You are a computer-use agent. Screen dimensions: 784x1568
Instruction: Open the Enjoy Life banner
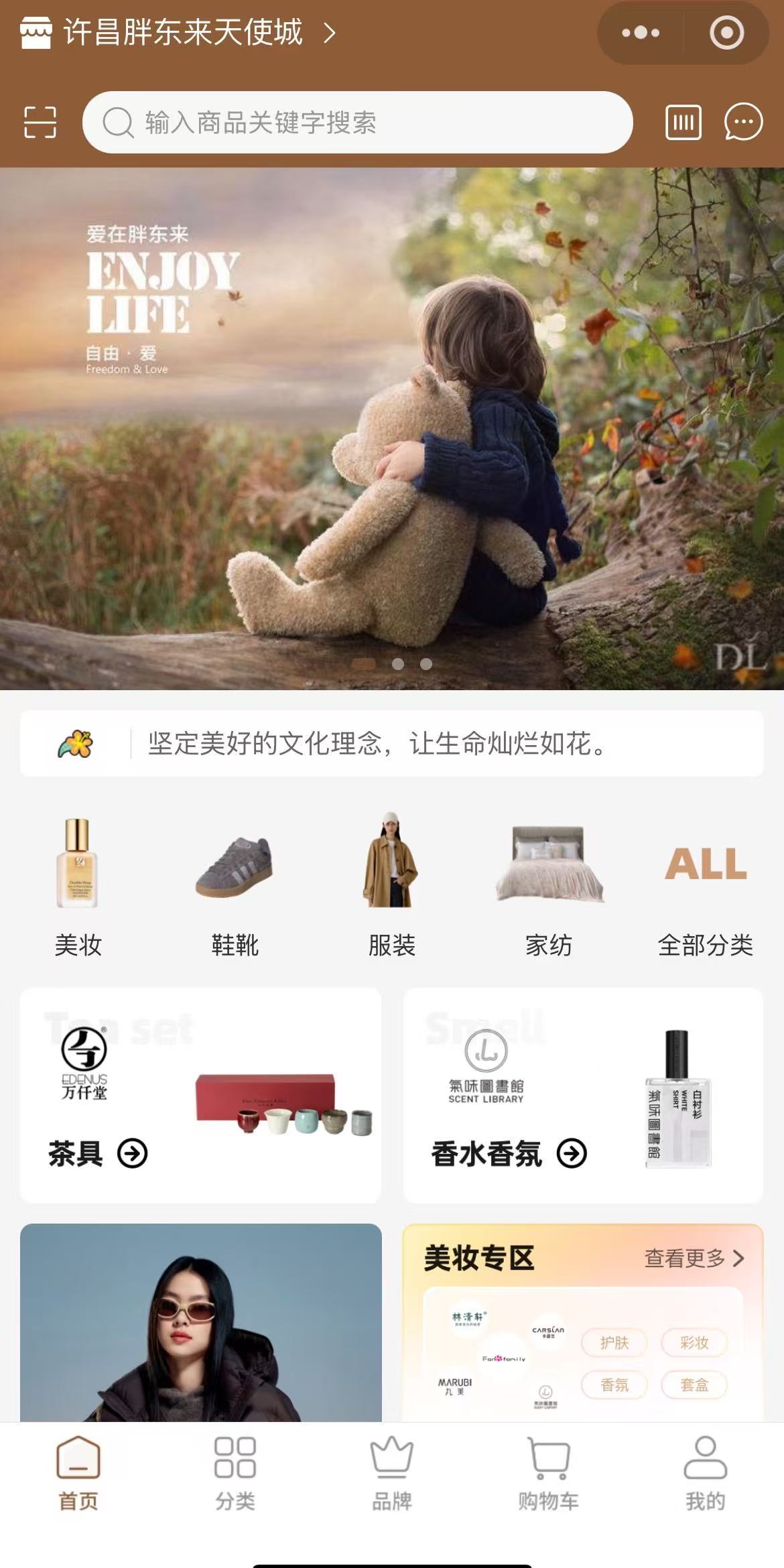click(392, 429)
